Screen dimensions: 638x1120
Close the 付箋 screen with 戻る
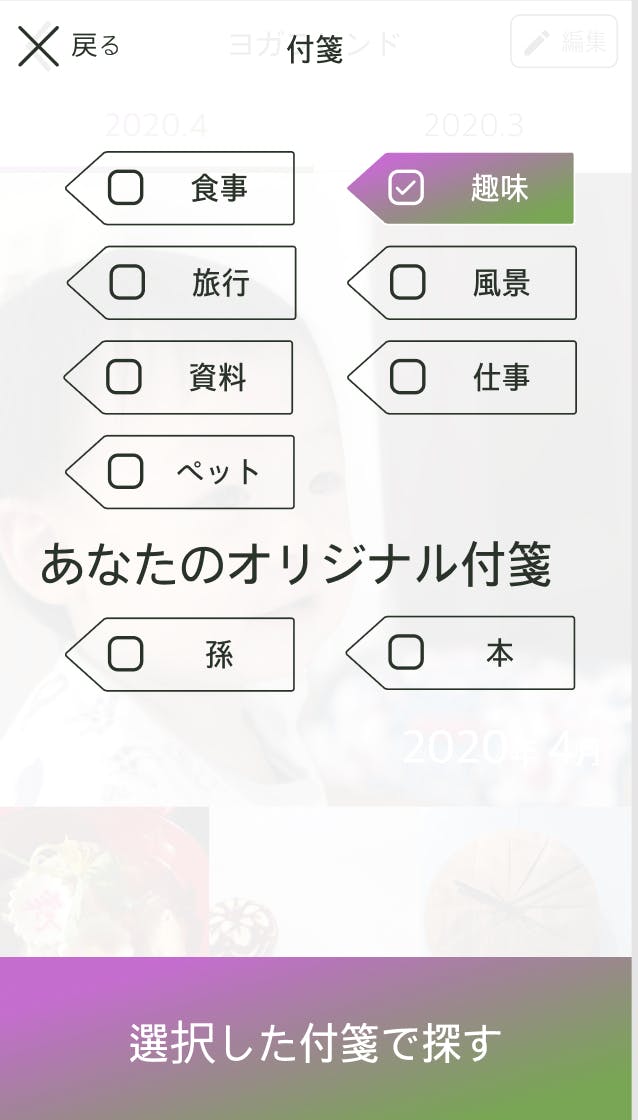coord(68,46)
